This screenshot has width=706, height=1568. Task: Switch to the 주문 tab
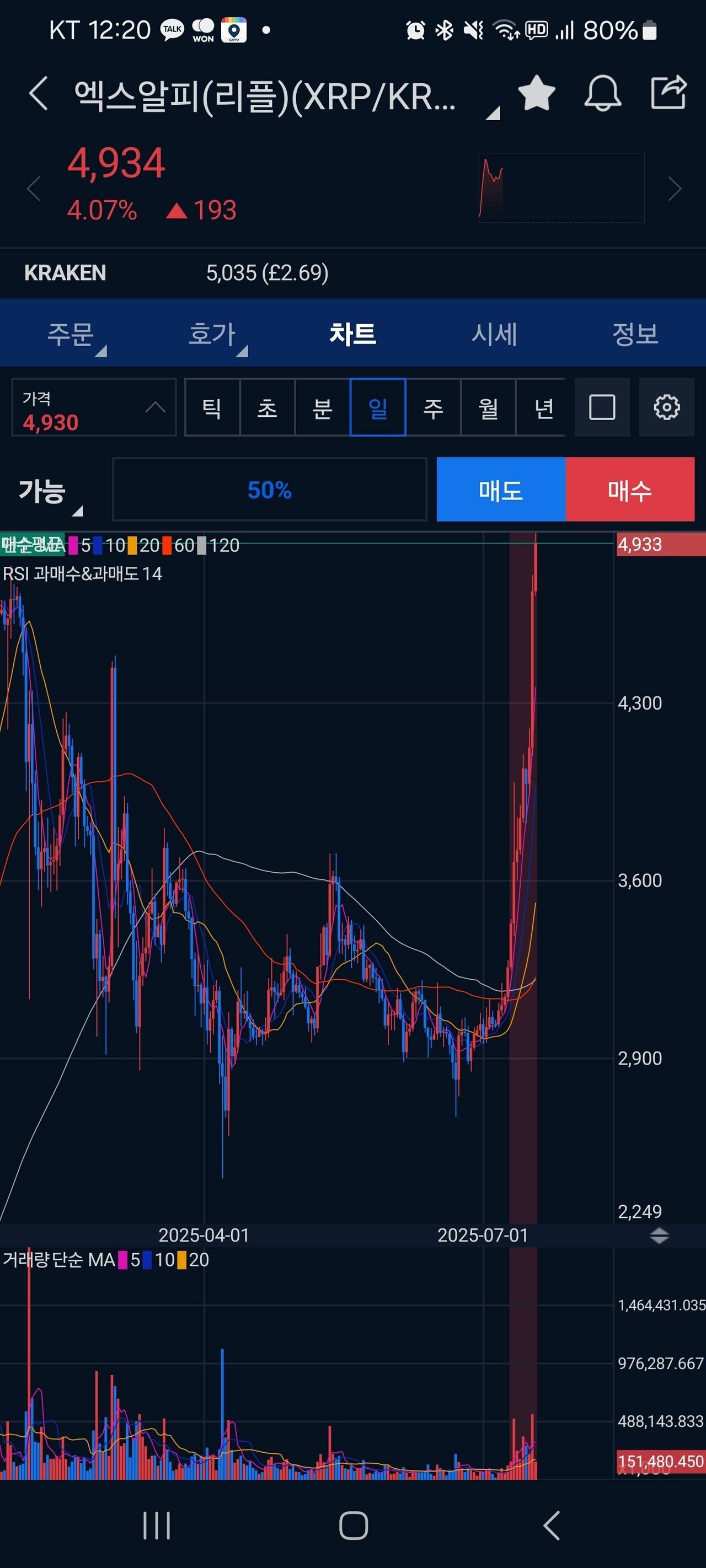(71, 334)
